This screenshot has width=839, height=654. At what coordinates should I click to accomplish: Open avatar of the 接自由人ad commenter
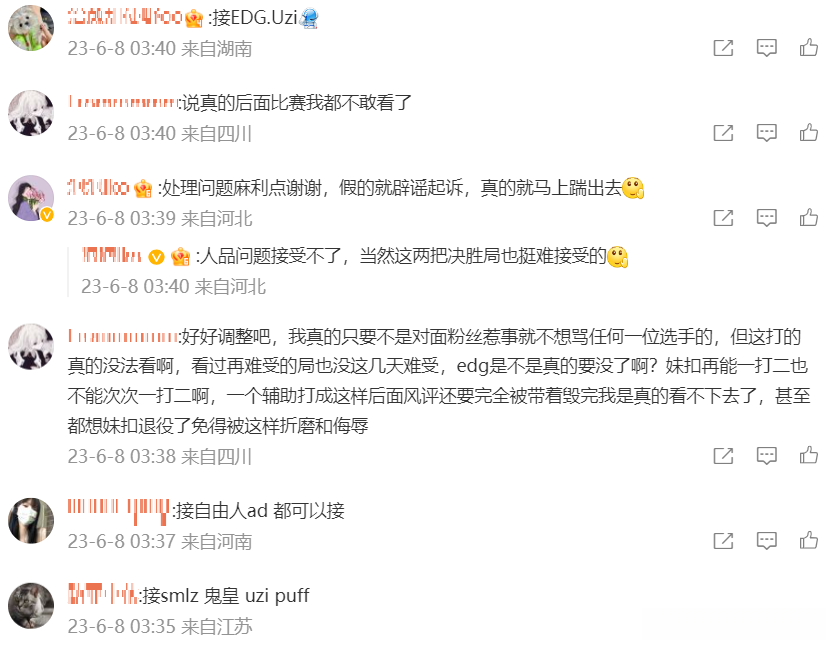click(x=31, y=520)
